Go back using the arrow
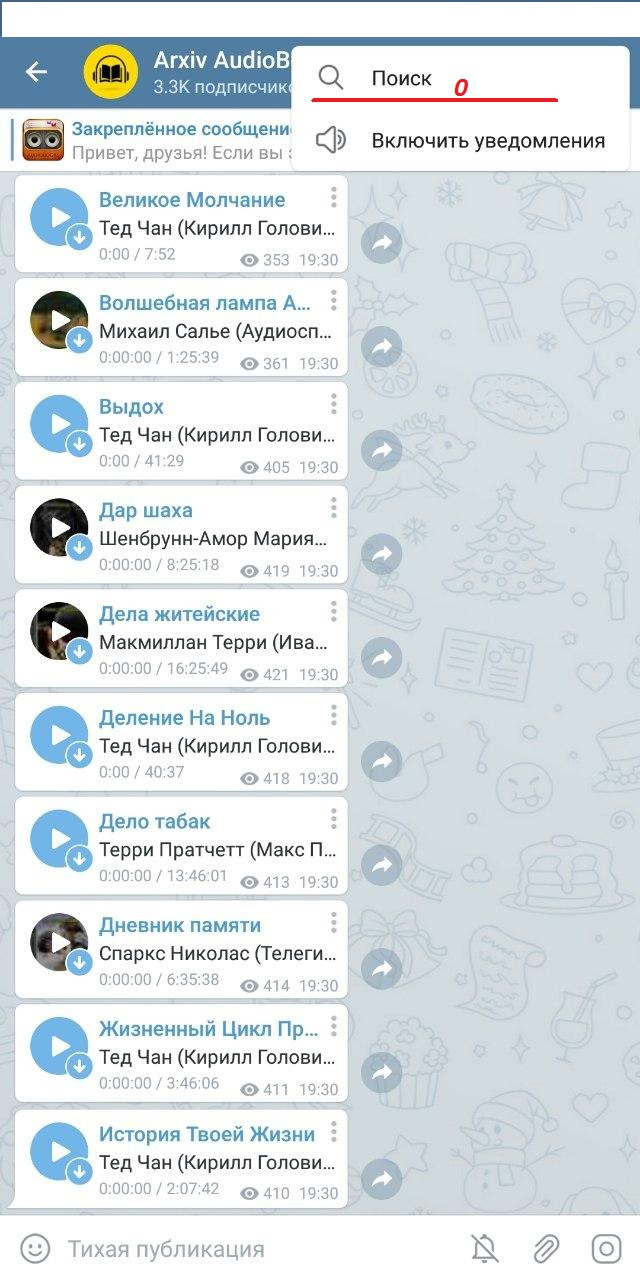 pos(37,72)
